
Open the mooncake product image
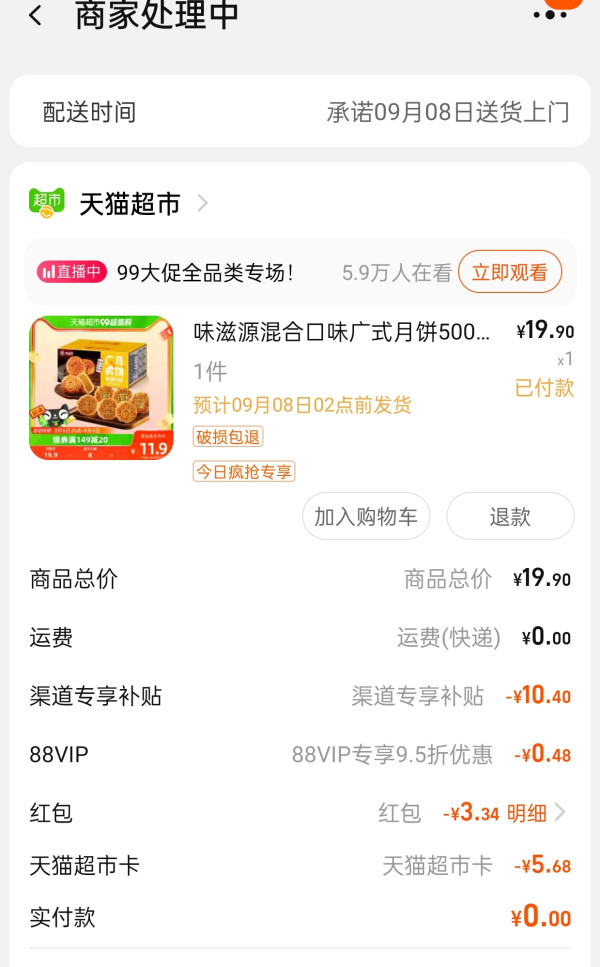[x=101, y=388]
